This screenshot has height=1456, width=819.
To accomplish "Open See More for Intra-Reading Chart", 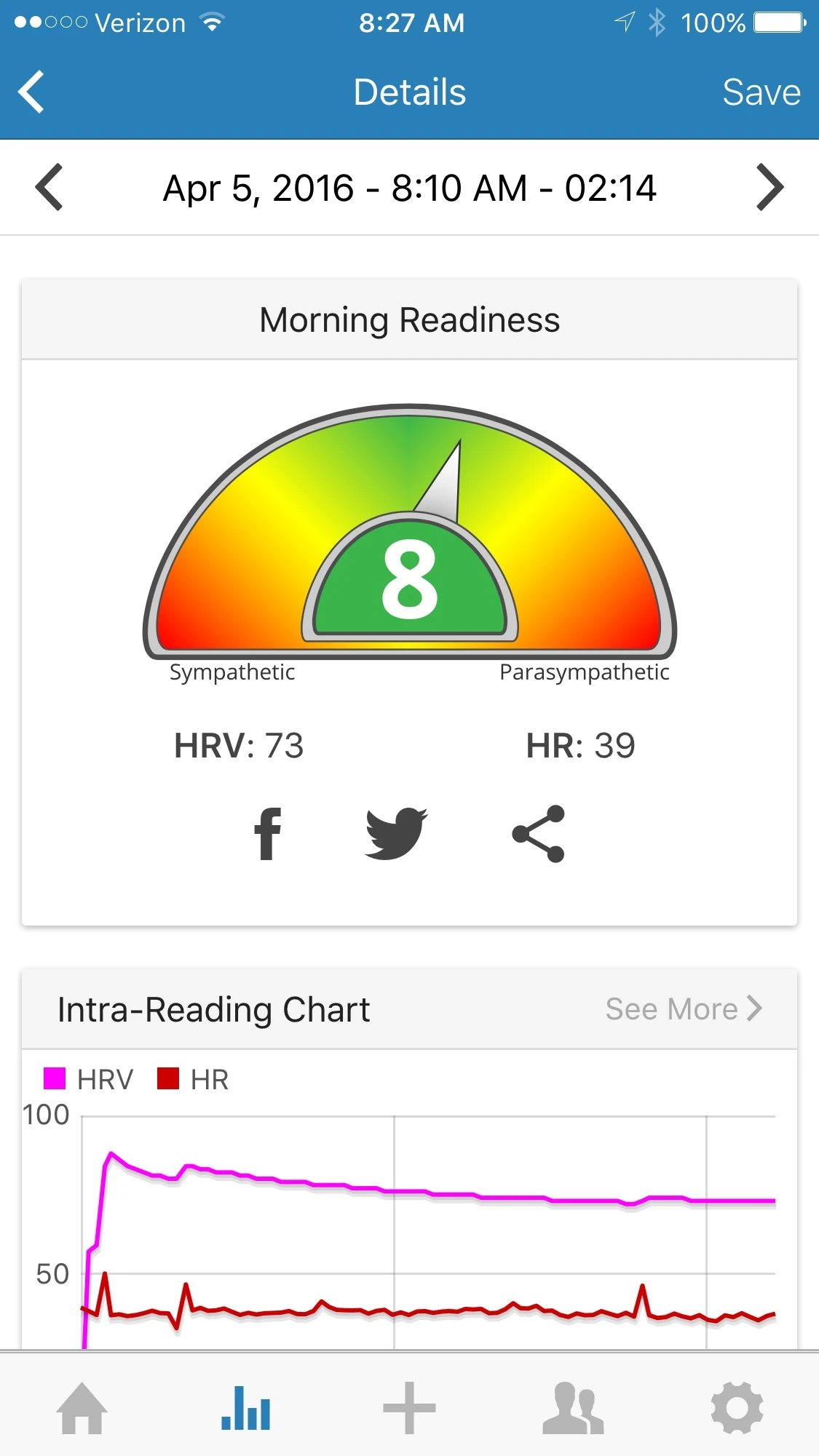I will (x=683, y=1009).
